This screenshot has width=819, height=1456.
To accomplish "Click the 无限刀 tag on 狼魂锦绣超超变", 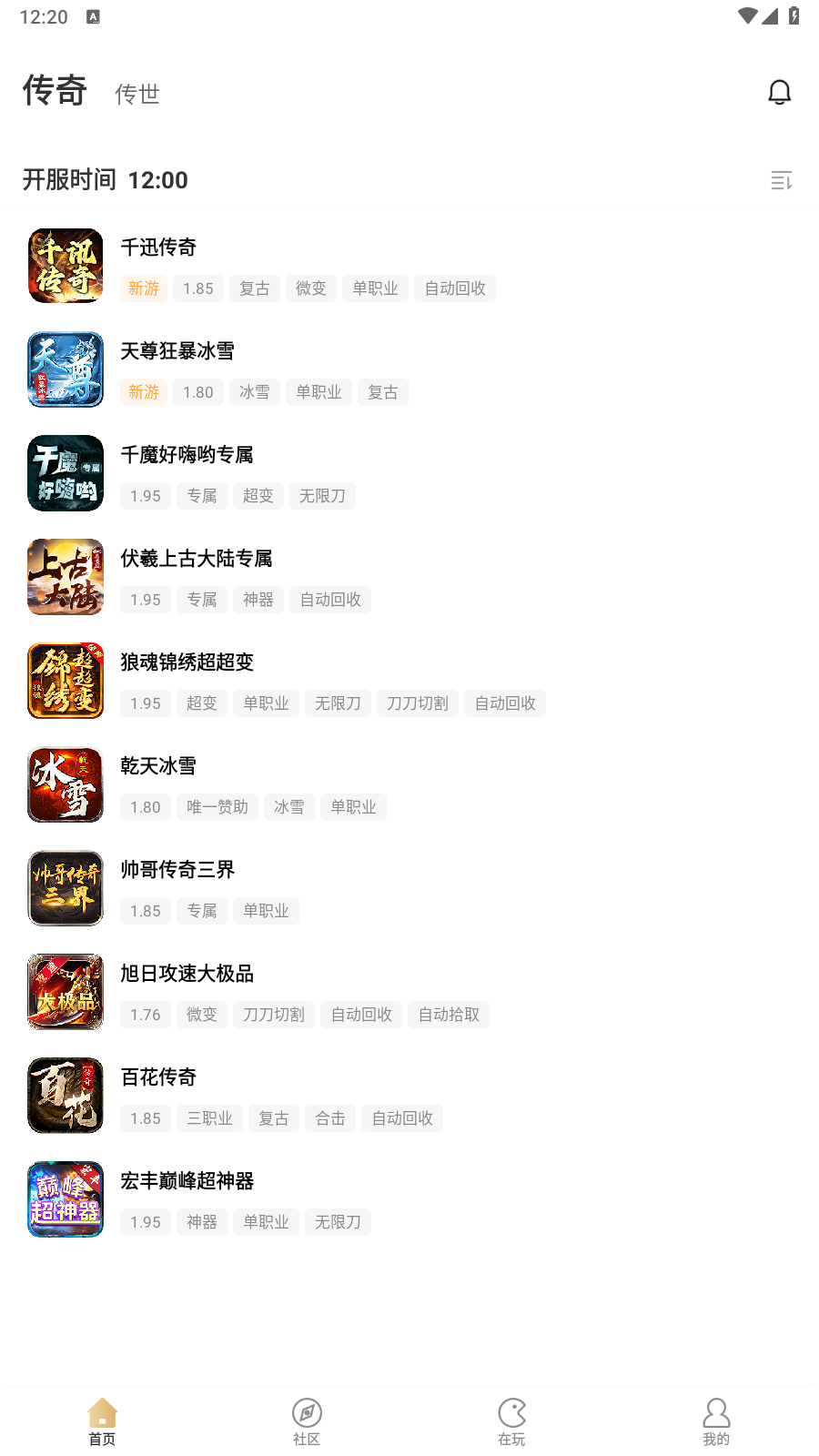I will tap(338, 703).
